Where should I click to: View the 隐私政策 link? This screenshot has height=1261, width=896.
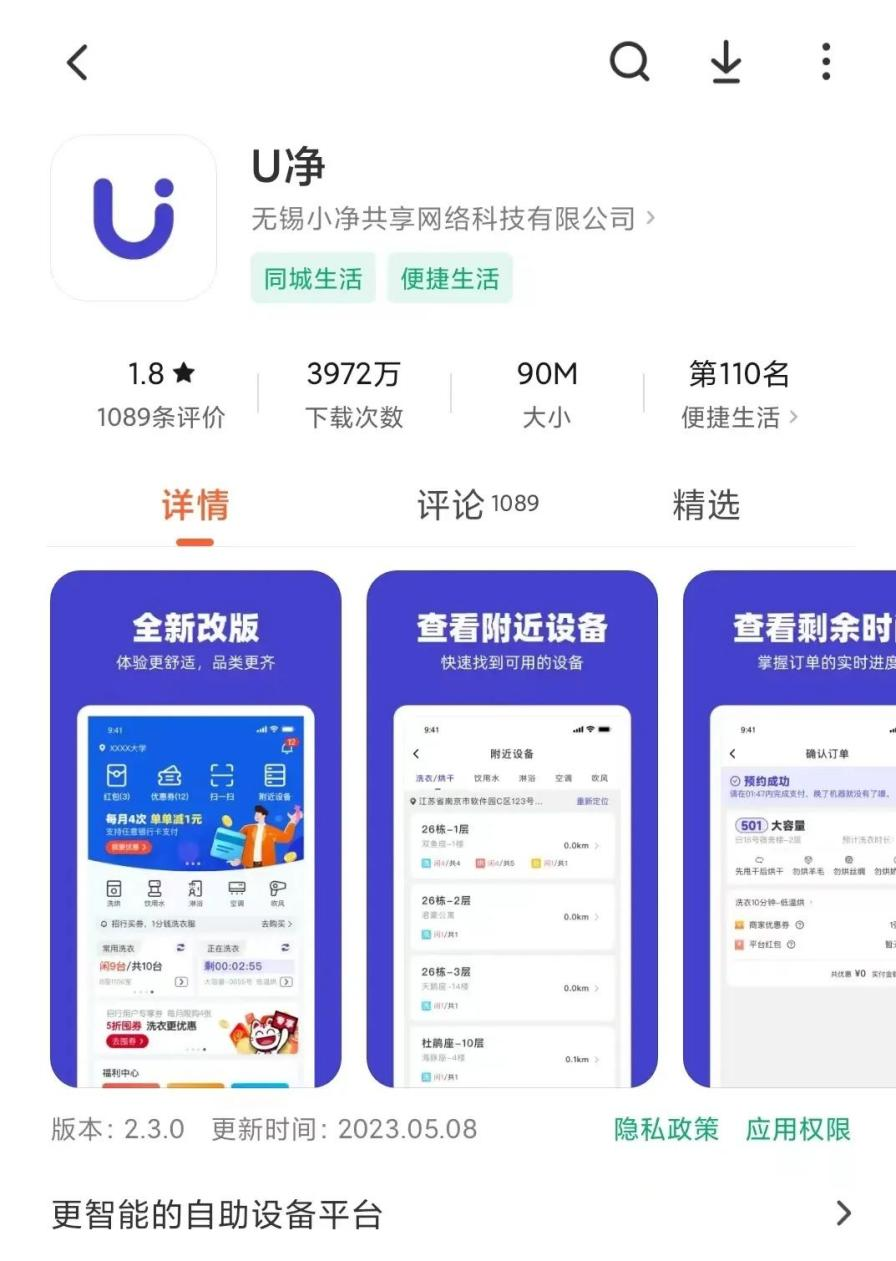click(666, 1130)
